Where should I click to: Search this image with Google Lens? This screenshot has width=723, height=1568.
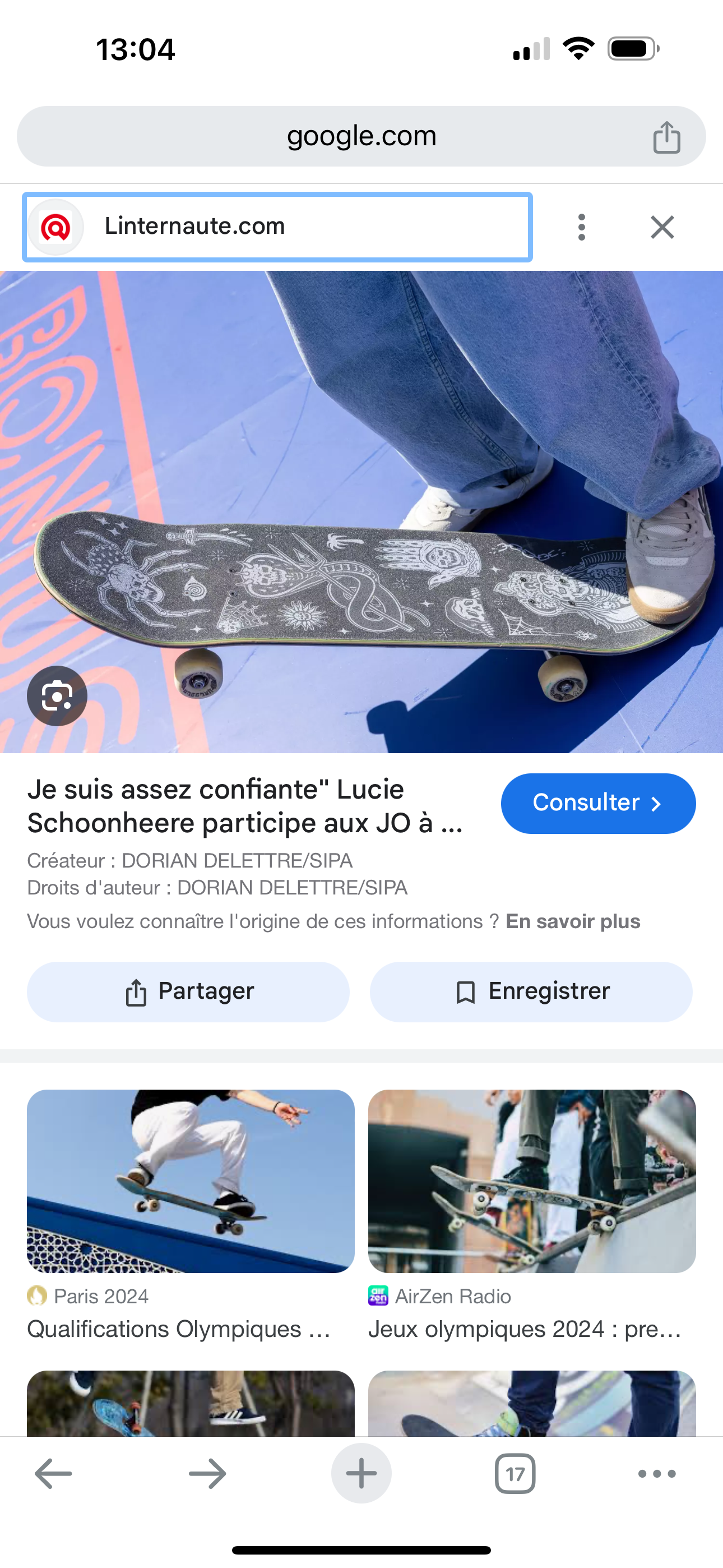tap(57, 696)
